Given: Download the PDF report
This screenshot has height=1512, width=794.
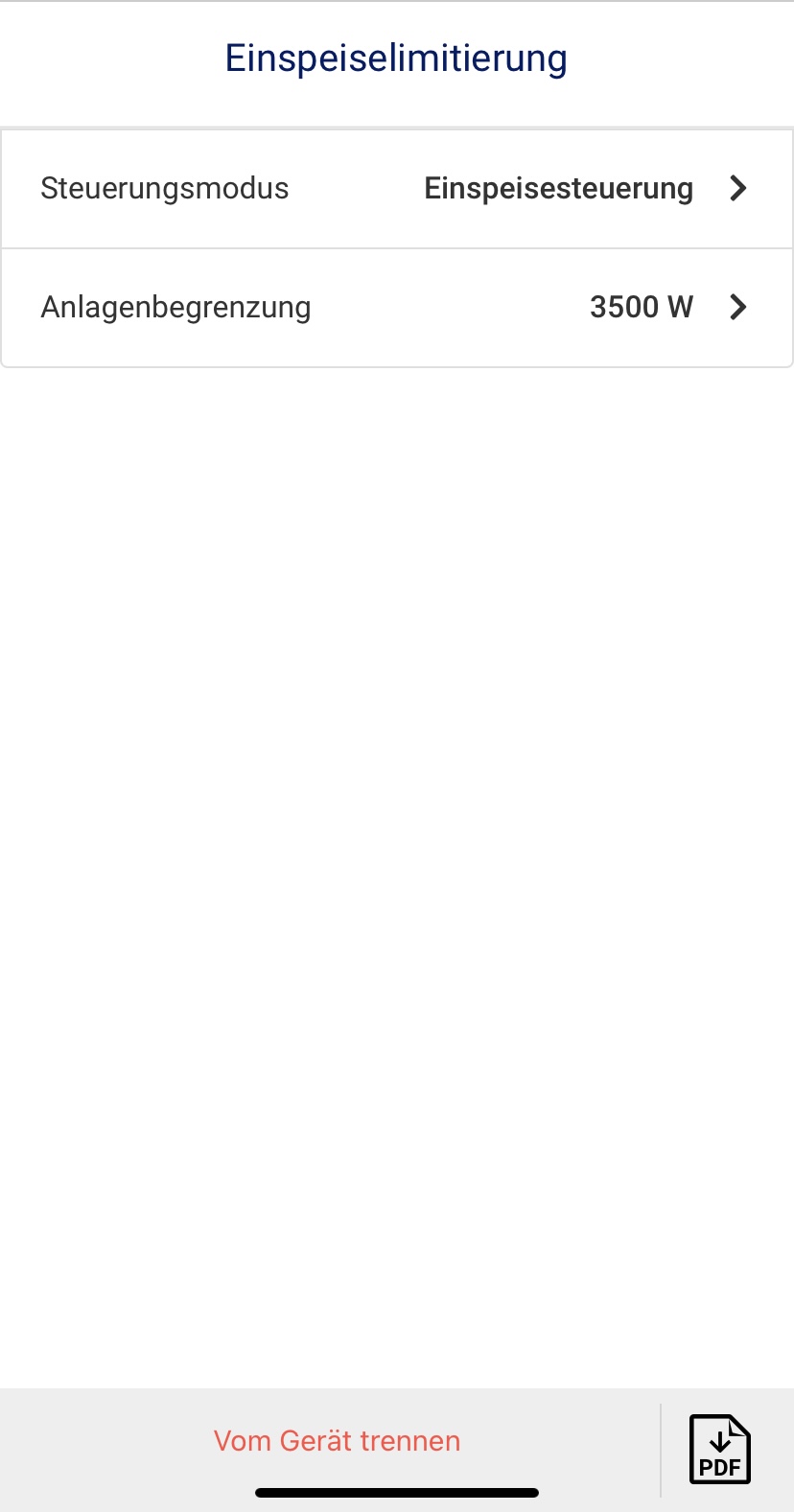Looking at the screenshot, I should (x=719, y=1449).
